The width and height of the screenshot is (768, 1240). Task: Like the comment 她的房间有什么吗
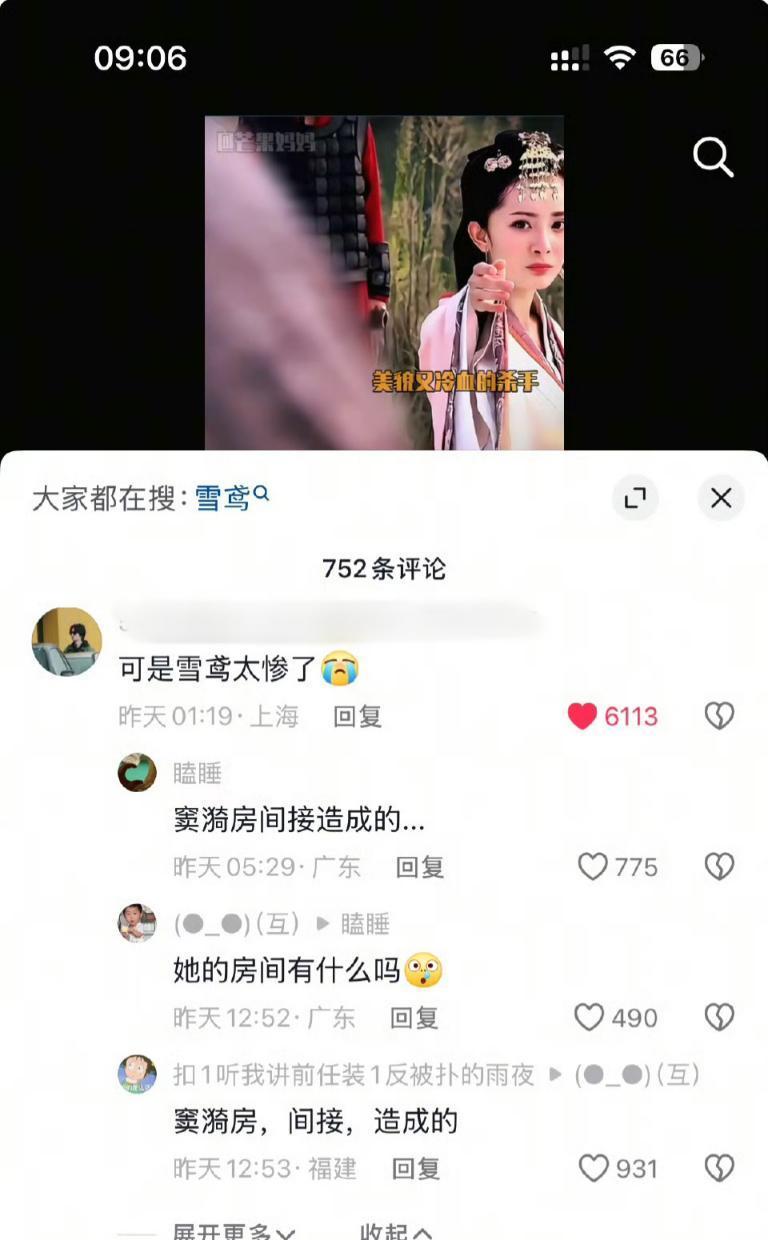[x=589, y=1018]
